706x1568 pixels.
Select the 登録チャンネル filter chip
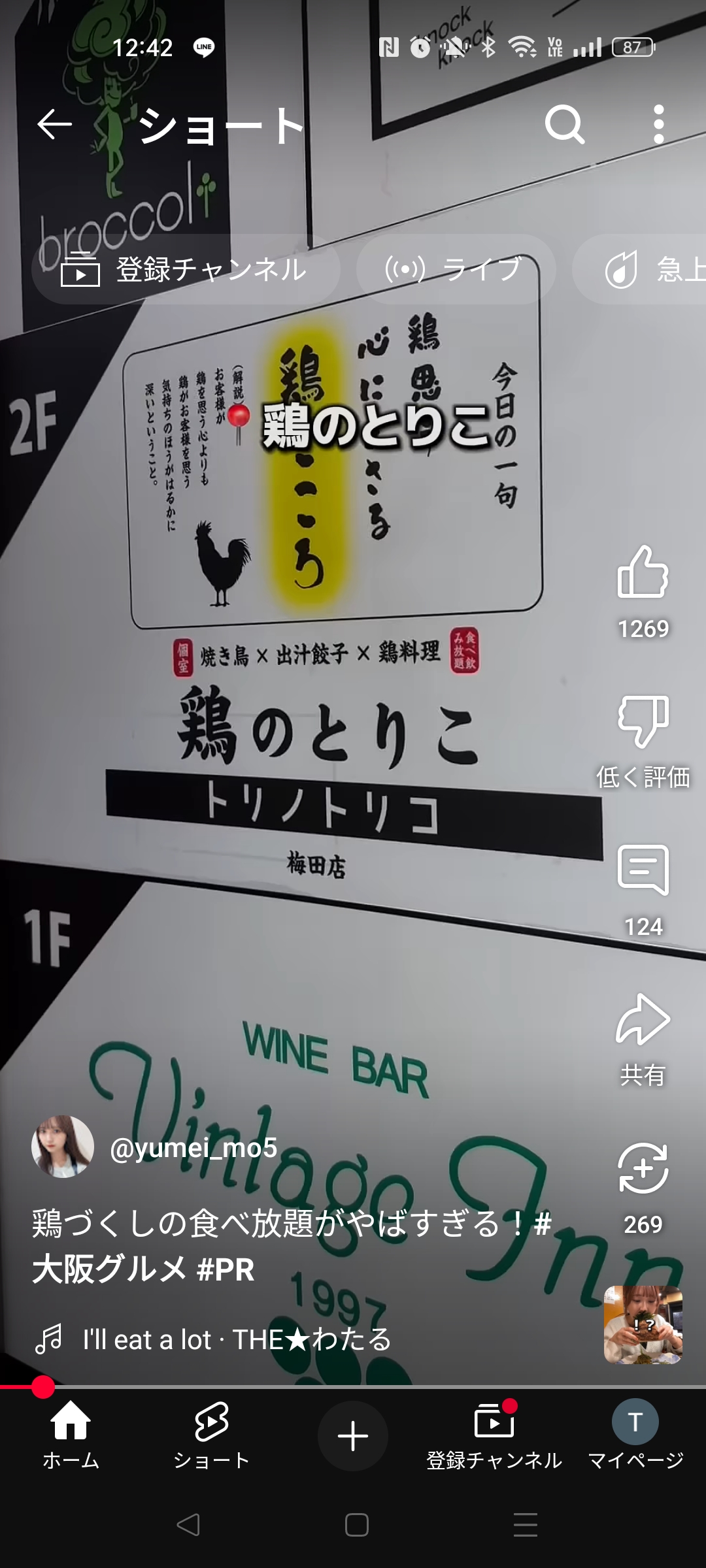click(x=186, y=269)
